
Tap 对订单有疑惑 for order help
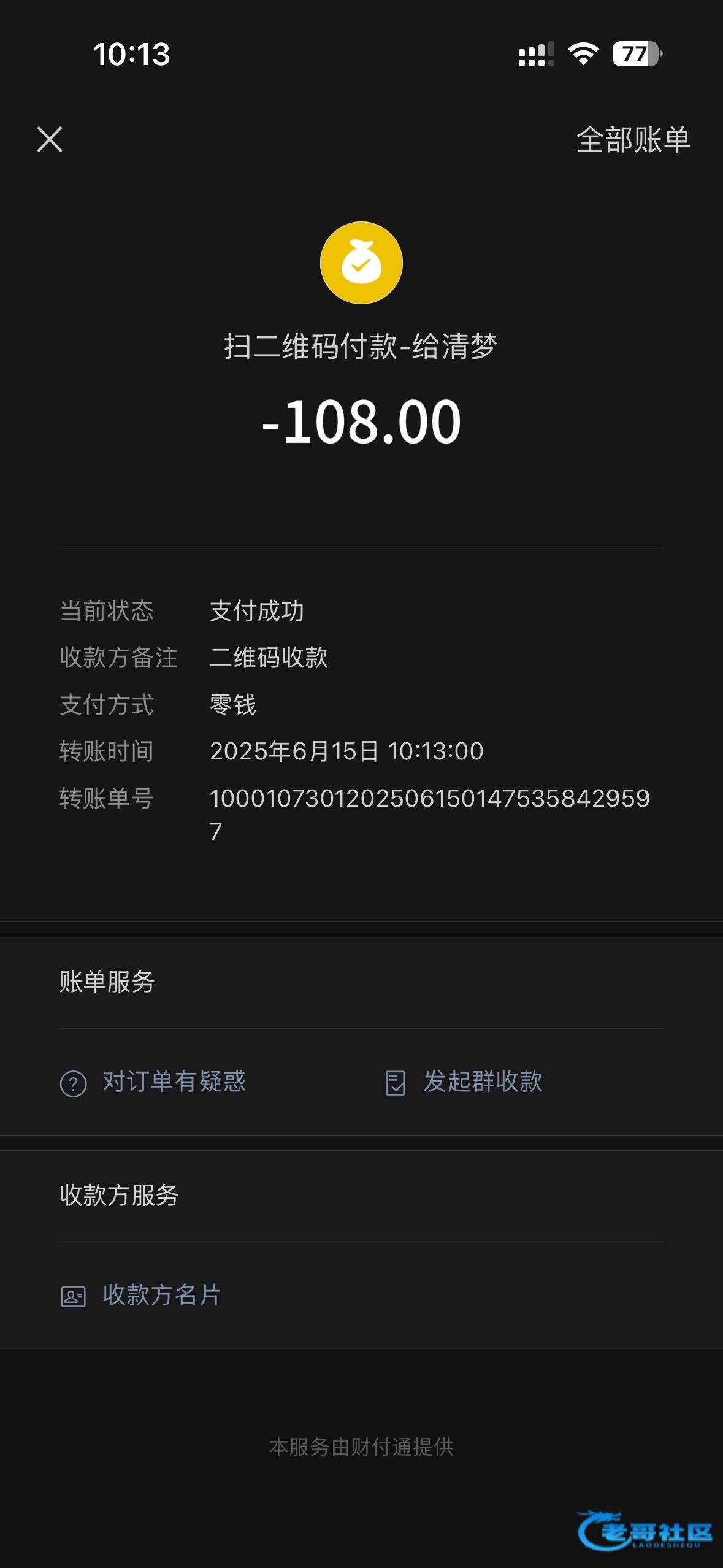tap(153, 1082)
